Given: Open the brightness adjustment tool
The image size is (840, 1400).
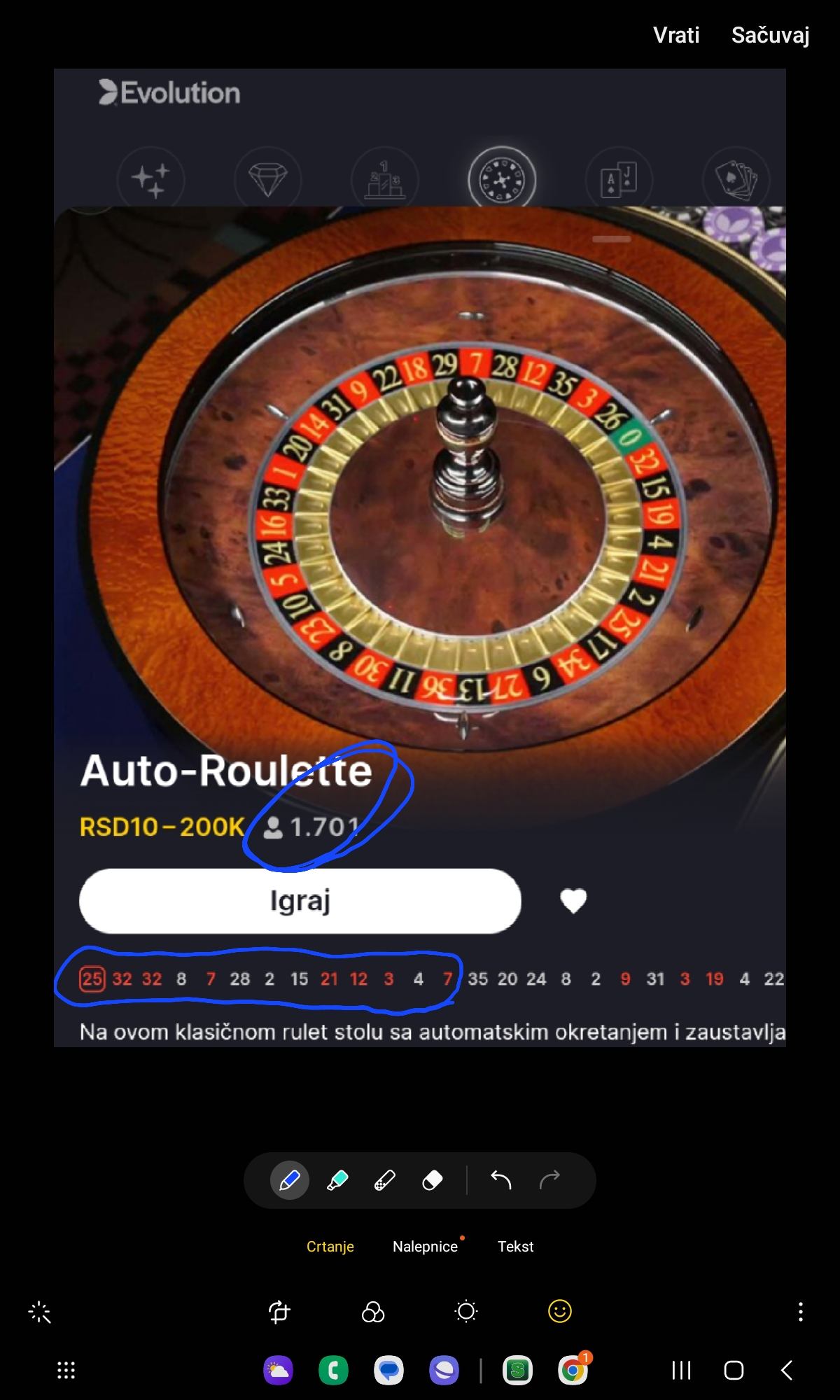Looking at the screenshot, I should [466, 1311].
